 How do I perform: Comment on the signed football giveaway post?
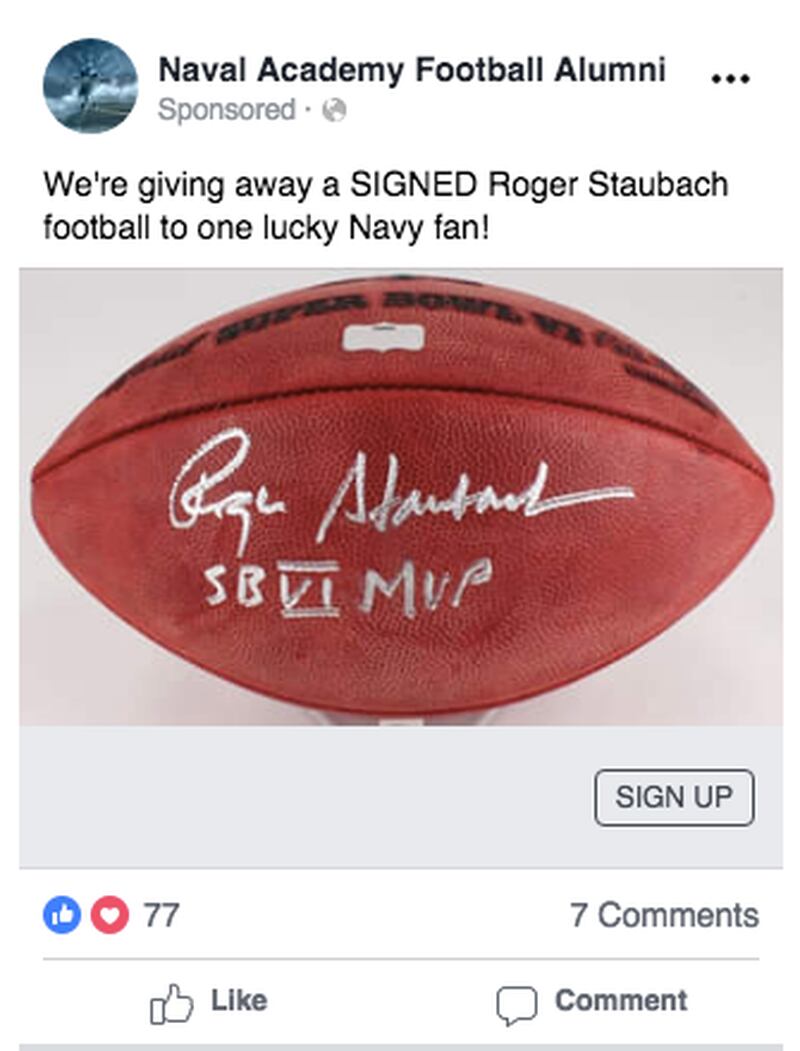coord(592,1001)
